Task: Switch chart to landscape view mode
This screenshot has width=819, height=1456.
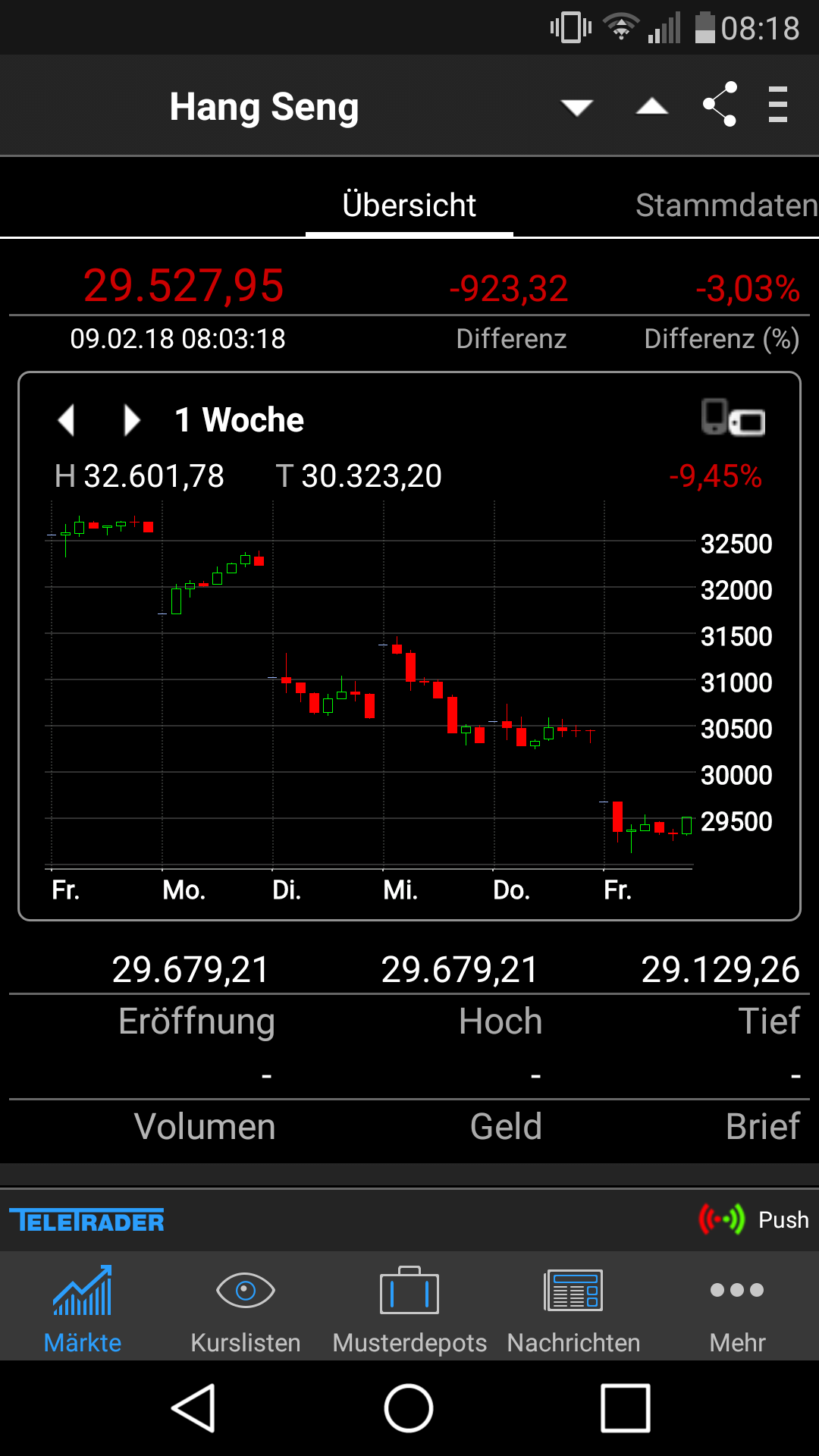Action: pyautogui.click(x=733, y=419)
